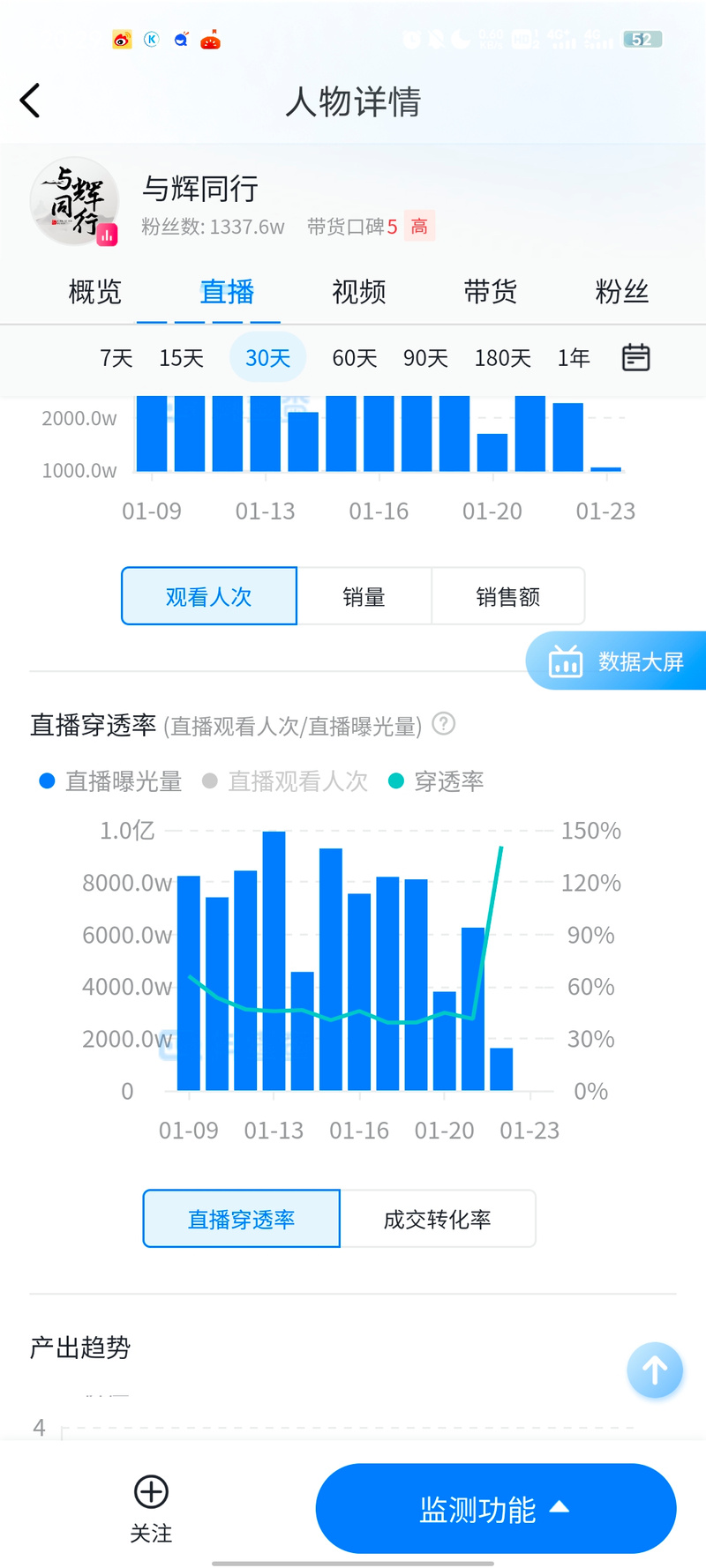Expand the 监测功能 menu

point(495,1509)
